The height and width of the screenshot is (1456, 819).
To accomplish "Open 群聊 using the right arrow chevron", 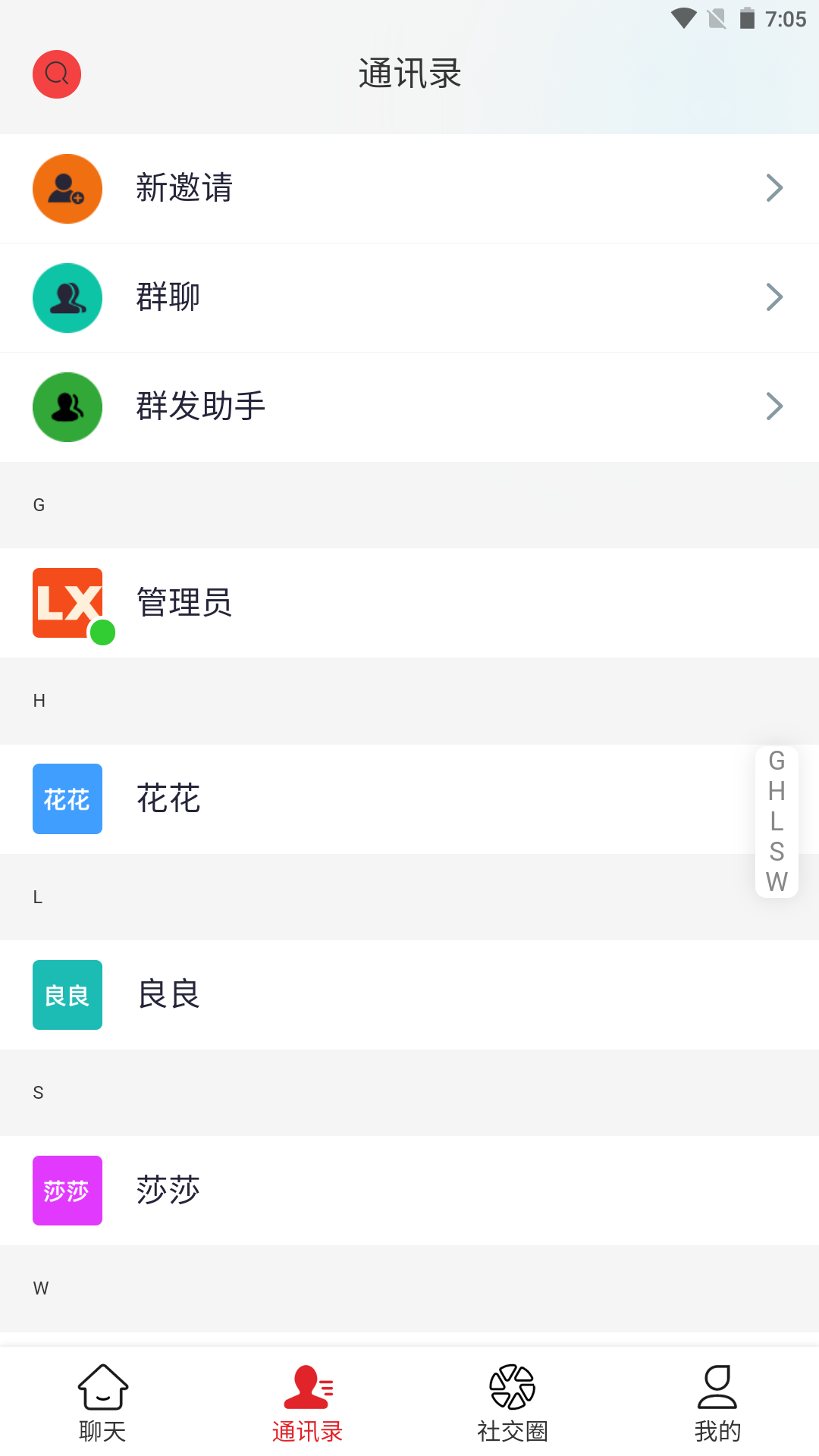I will pyautogui.click(x=774, y=297).
